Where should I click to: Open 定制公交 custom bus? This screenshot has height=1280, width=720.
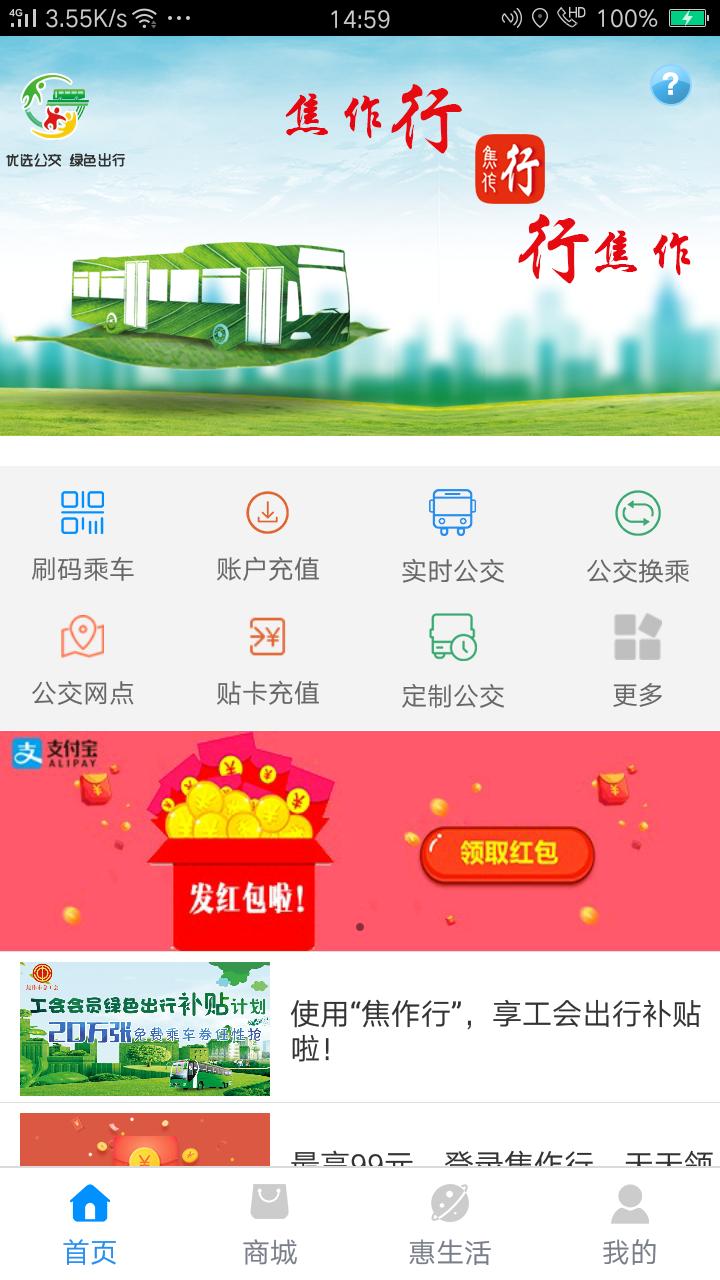coord(453,661)
